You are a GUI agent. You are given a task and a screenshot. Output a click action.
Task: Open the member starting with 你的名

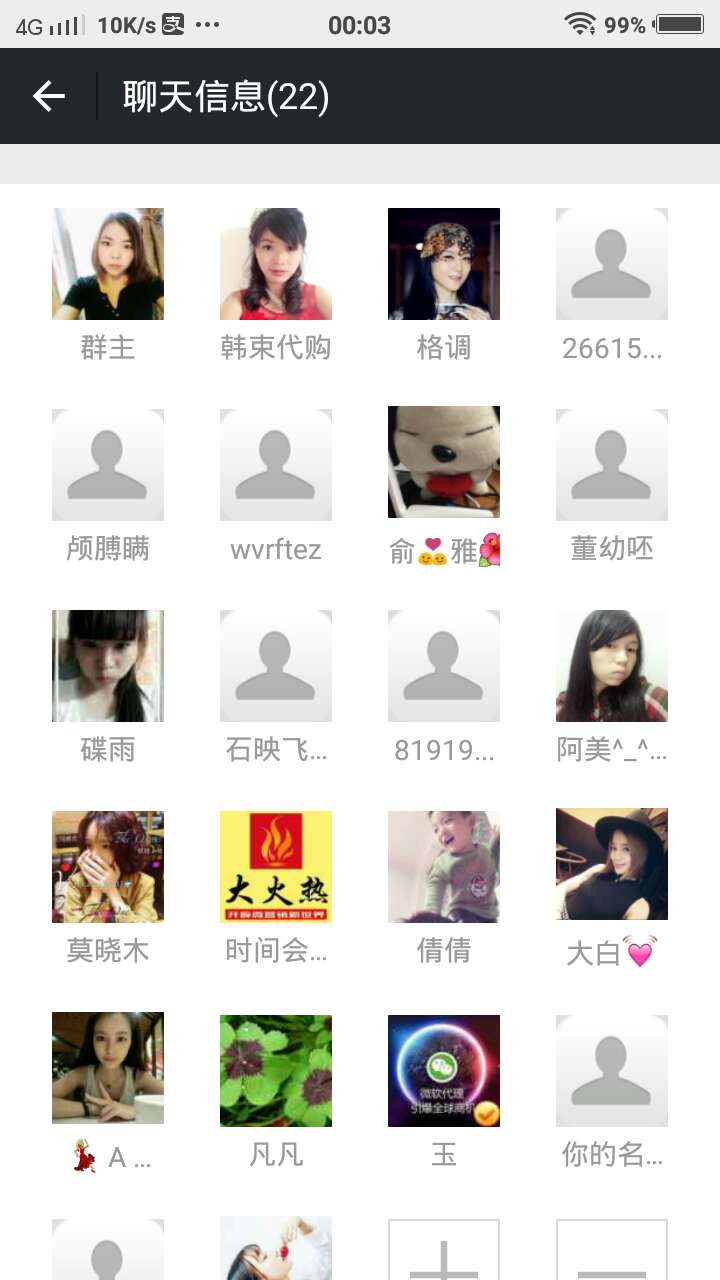pos(612,1071)
